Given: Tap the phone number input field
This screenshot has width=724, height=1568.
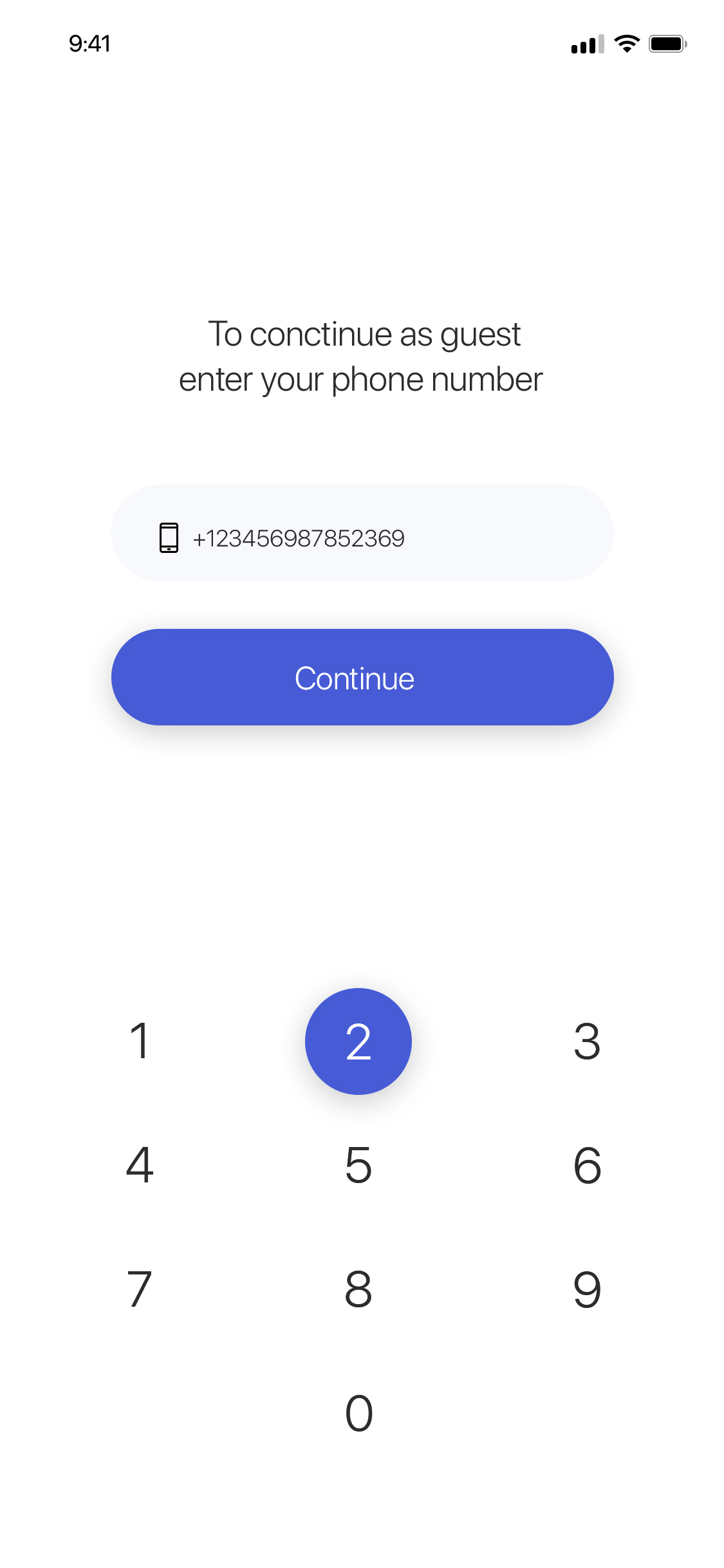Looking at the screenshot, I should click(x=362, y=534).
